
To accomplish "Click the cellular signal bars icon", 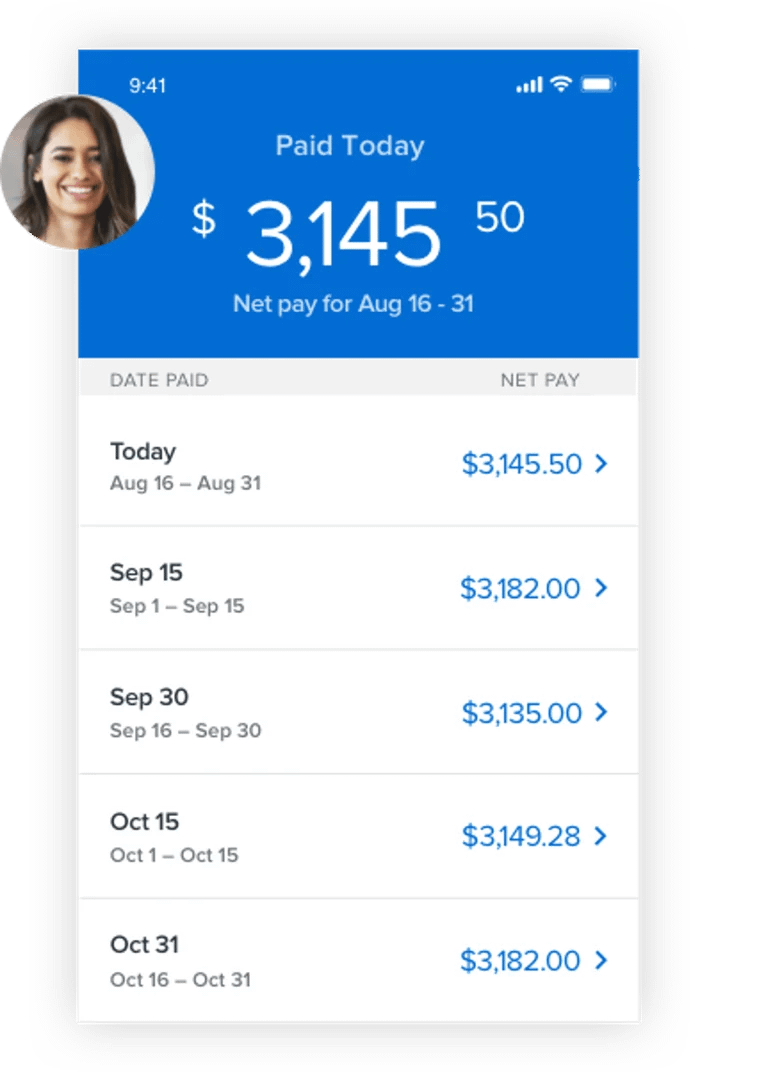I will pyautogui.click(x=527, y=85).
